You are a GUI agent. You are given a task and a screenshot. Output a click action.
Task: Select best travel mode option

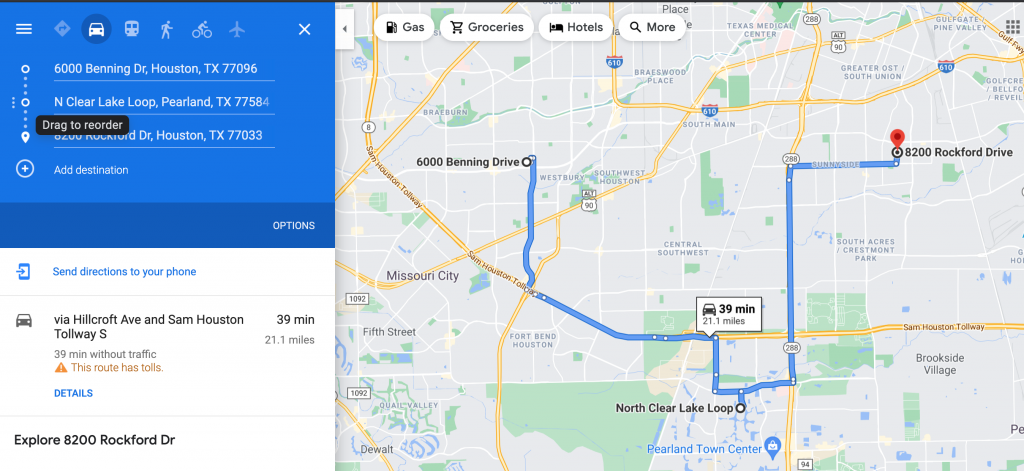point(62,29)
